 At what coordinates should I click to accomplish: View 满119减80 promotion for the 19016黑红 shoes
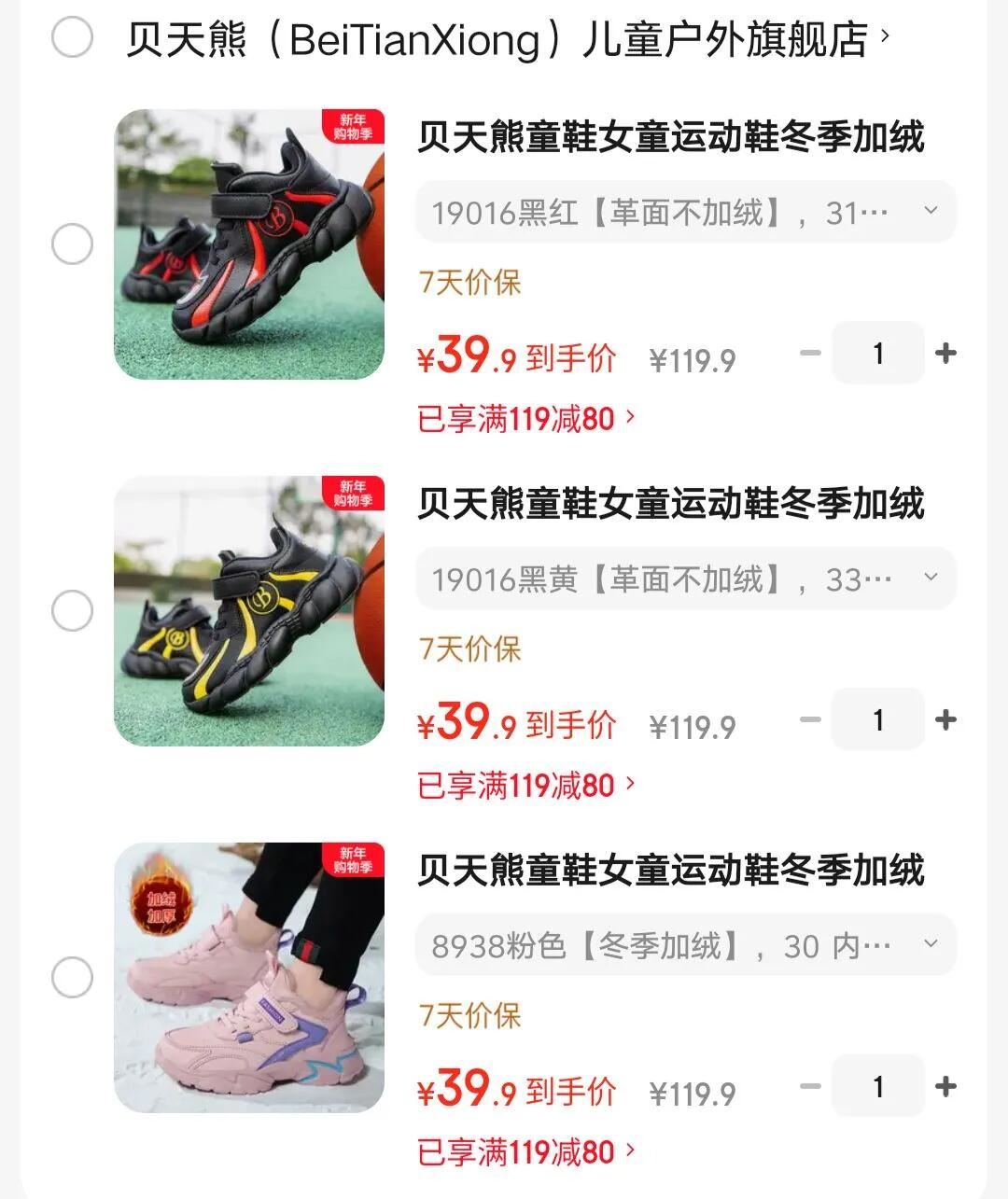pyautogui.click(x=525, y=419)
